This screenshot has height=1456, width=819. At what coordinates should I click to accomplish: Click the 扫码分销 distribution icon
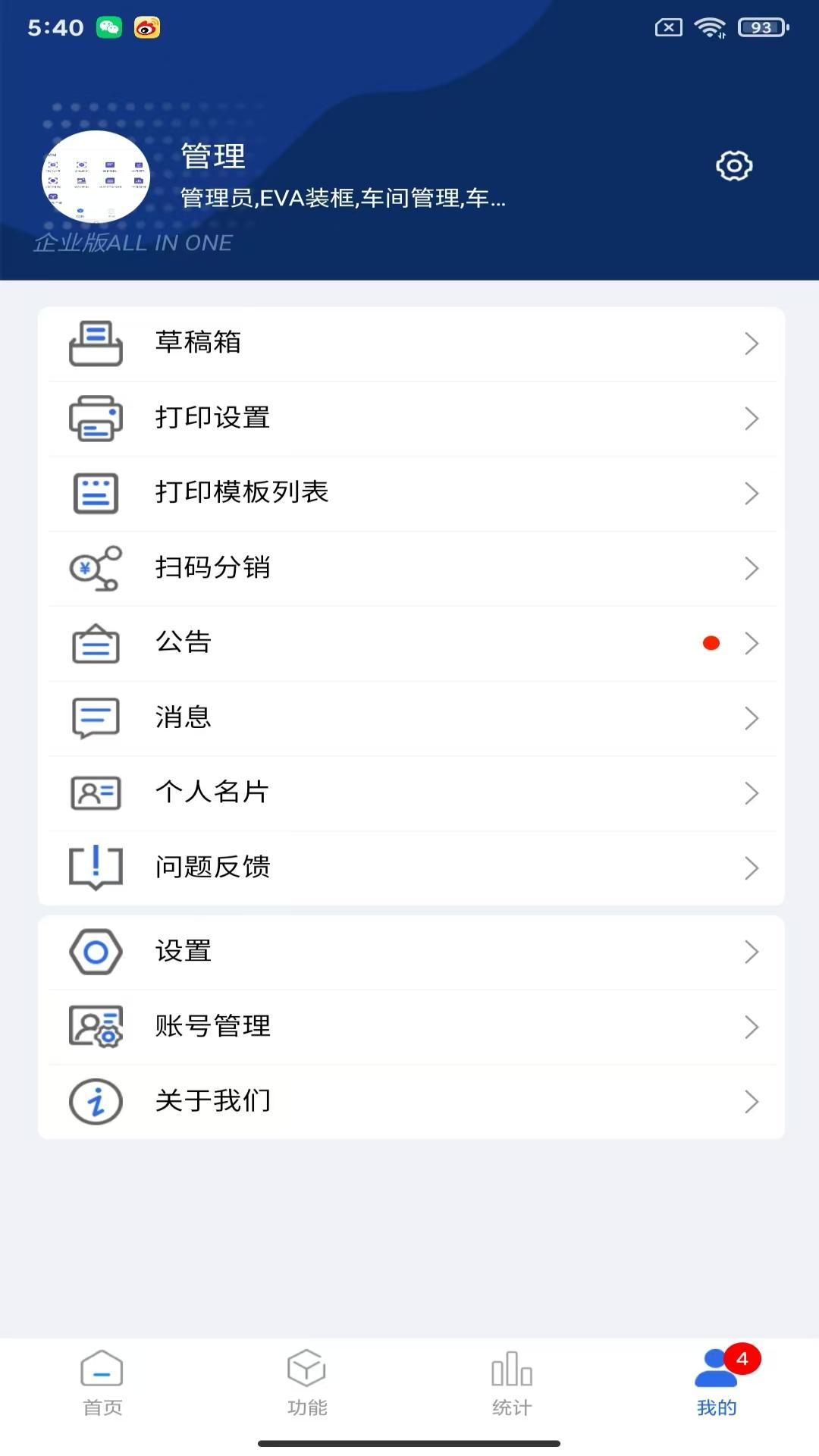(96, 568)
